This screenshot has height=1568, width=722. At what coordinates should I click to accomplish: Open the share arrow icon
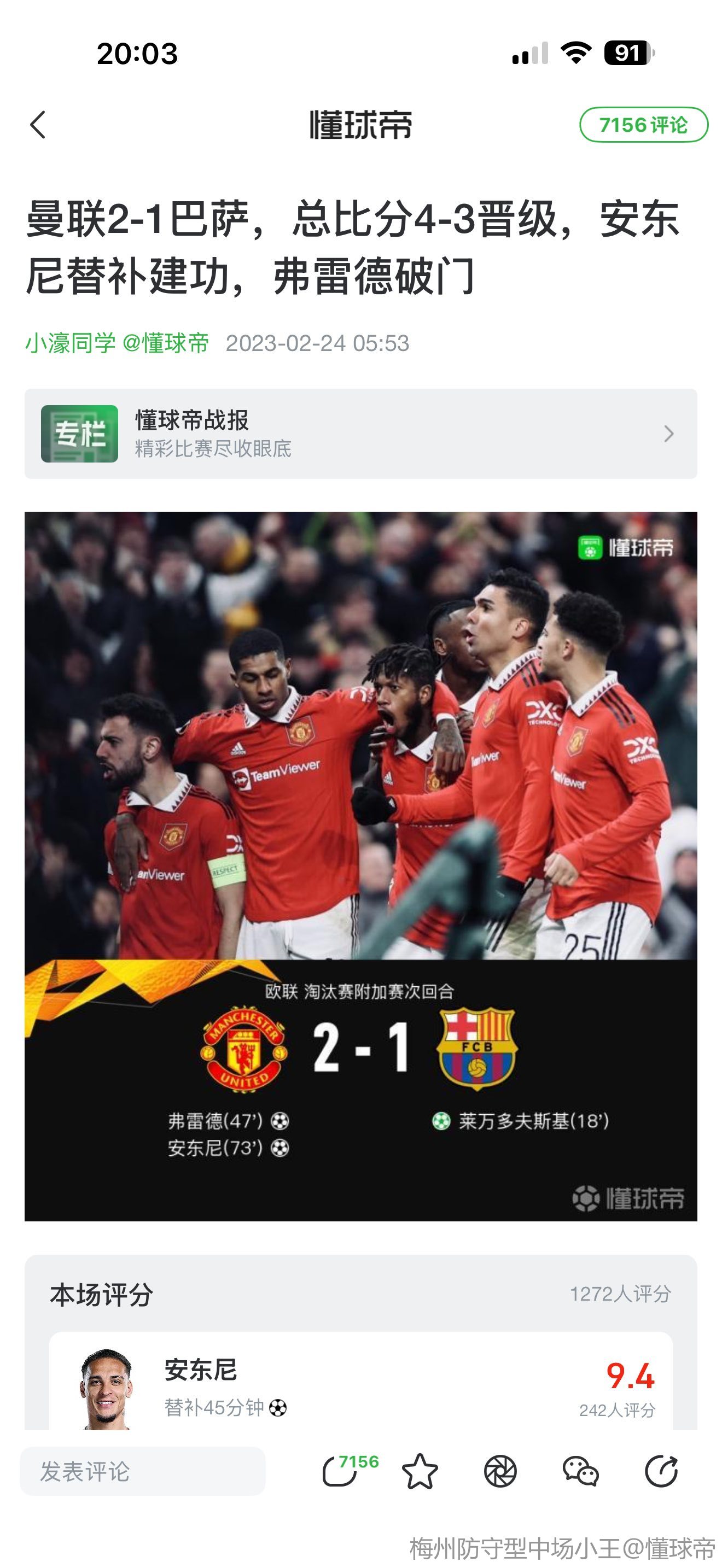661,1472
